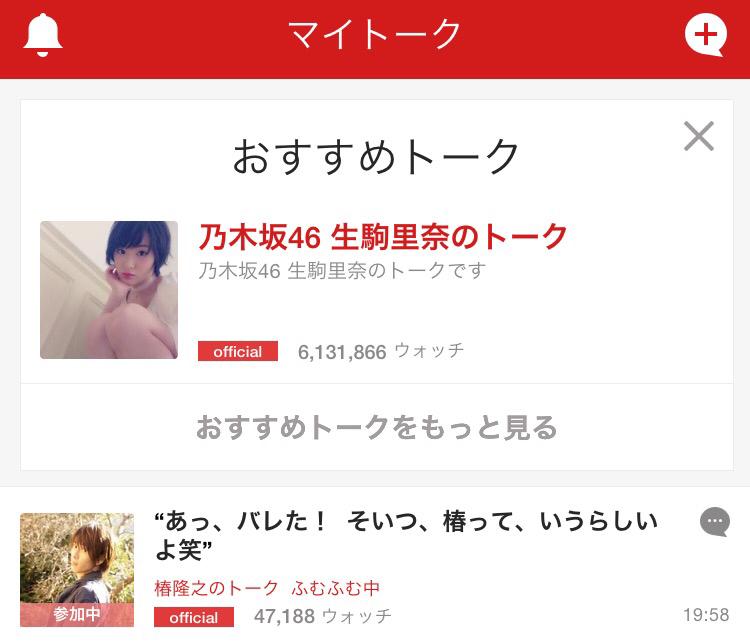Tap おすすめトークをもっと見る
This screenshot has height=642, width=750.
(x=375, y=428)
